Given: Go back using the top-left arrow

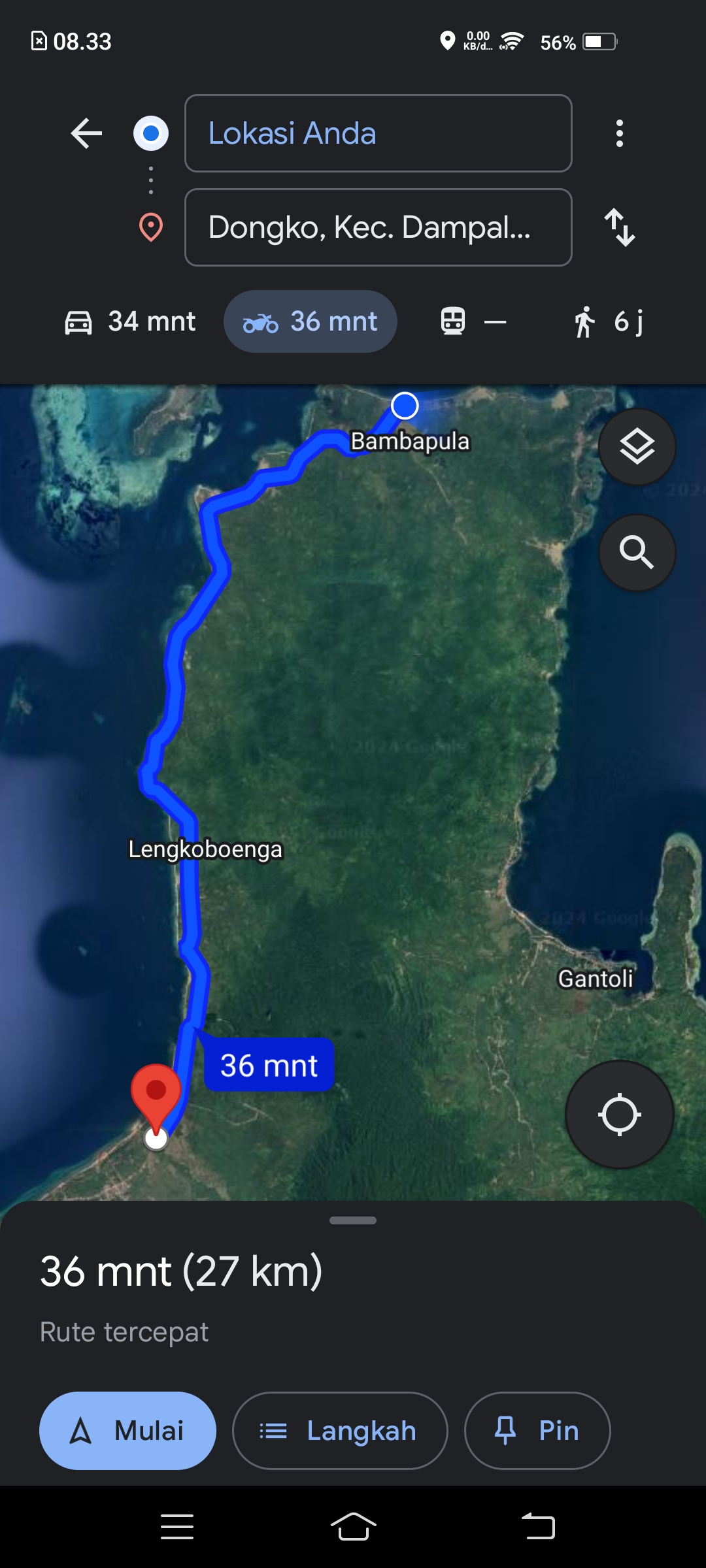Looking at the screenshot, I should tap(86, 133).
